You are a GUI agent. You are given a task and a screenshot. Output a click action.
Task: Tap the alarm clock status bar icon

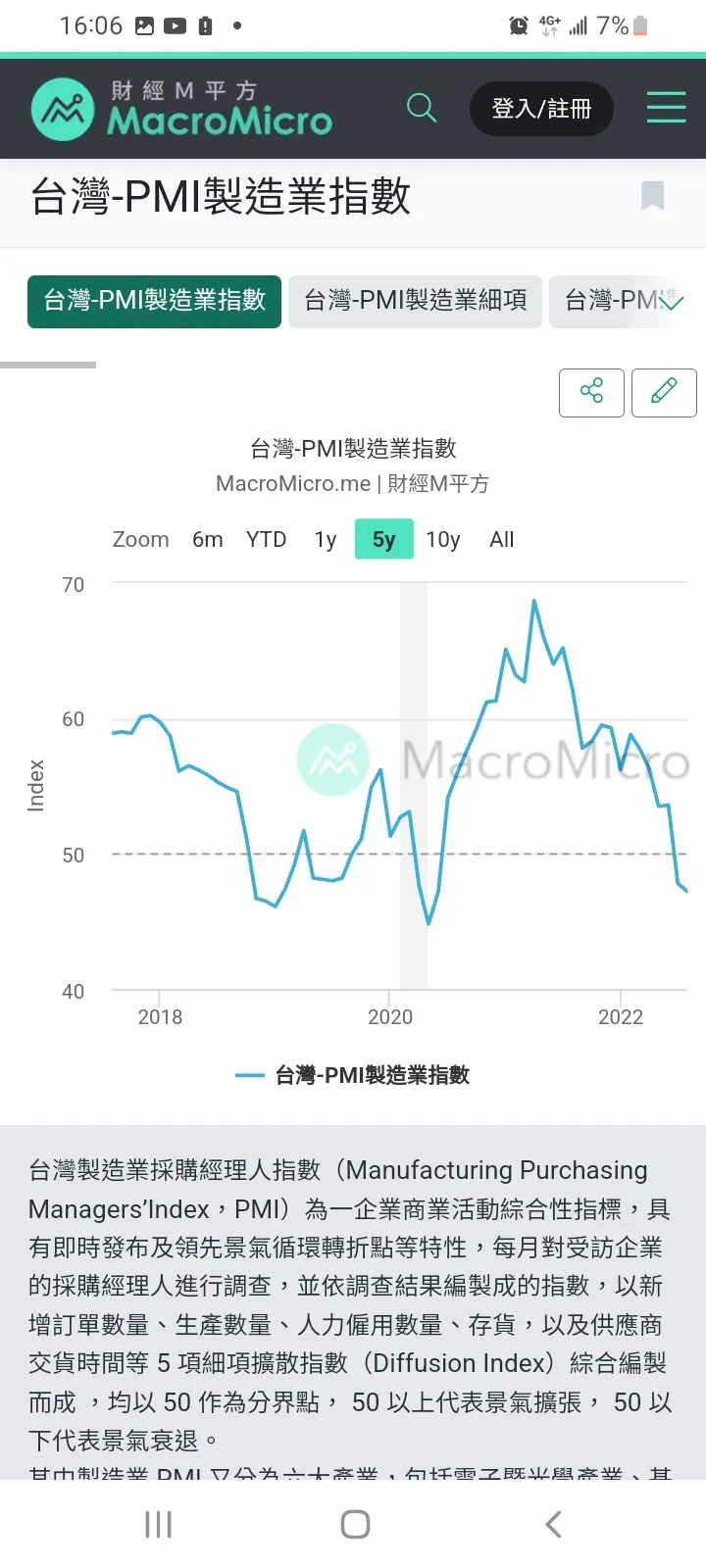click(x=518, y=25)
